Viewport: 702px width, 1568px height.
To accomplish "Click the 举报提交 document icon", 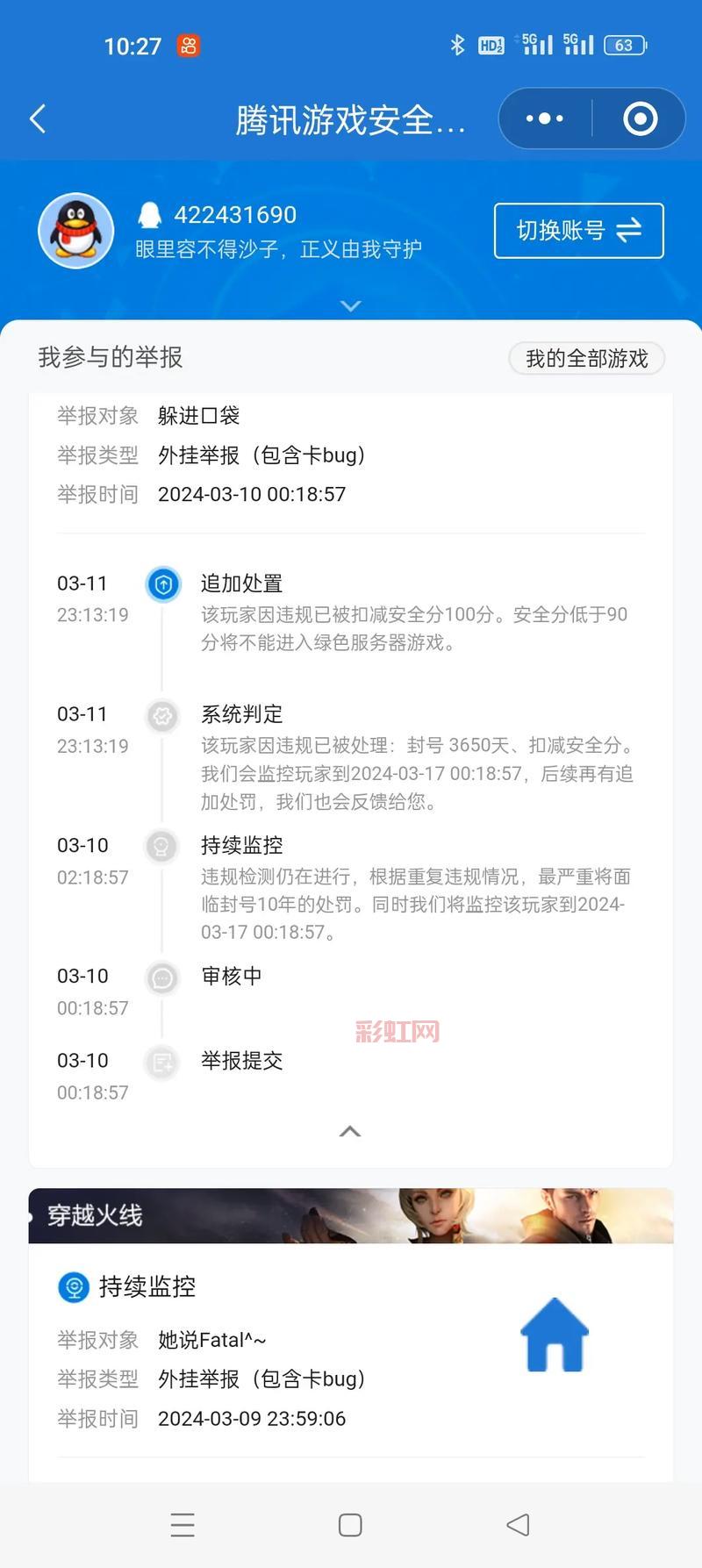I will click(x=162, y=1063).
